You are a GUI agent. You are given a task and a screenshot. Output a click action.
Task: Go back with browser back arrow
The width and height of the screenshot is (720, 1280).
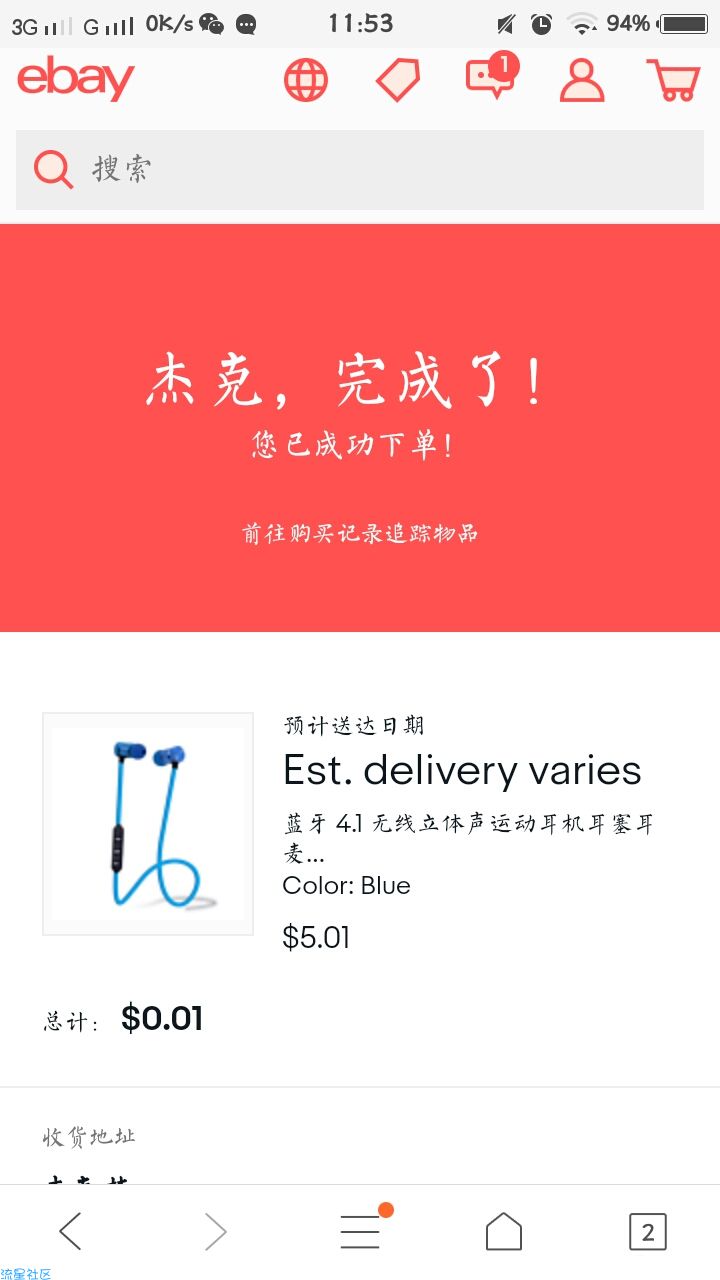click(x=70, y=1232)
